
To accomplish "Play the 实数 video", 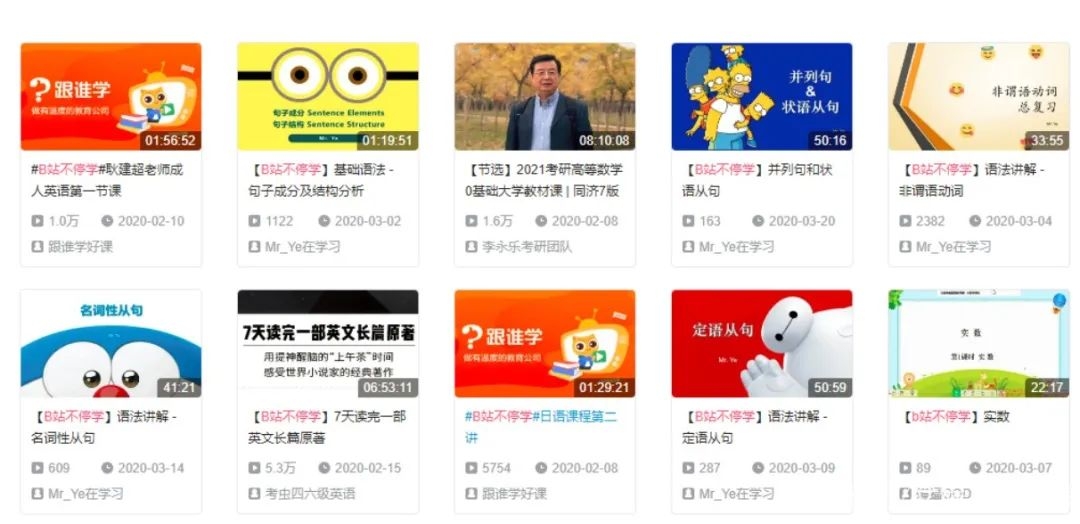I will pos(978,343).
